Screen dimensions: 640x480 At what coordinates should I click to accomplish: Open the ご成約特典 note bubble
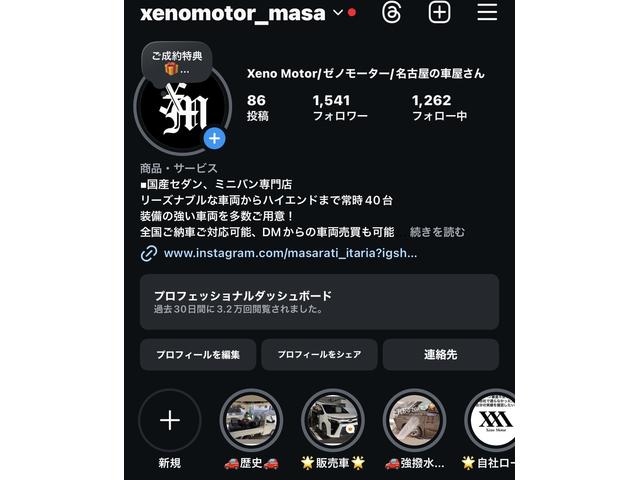177,62
